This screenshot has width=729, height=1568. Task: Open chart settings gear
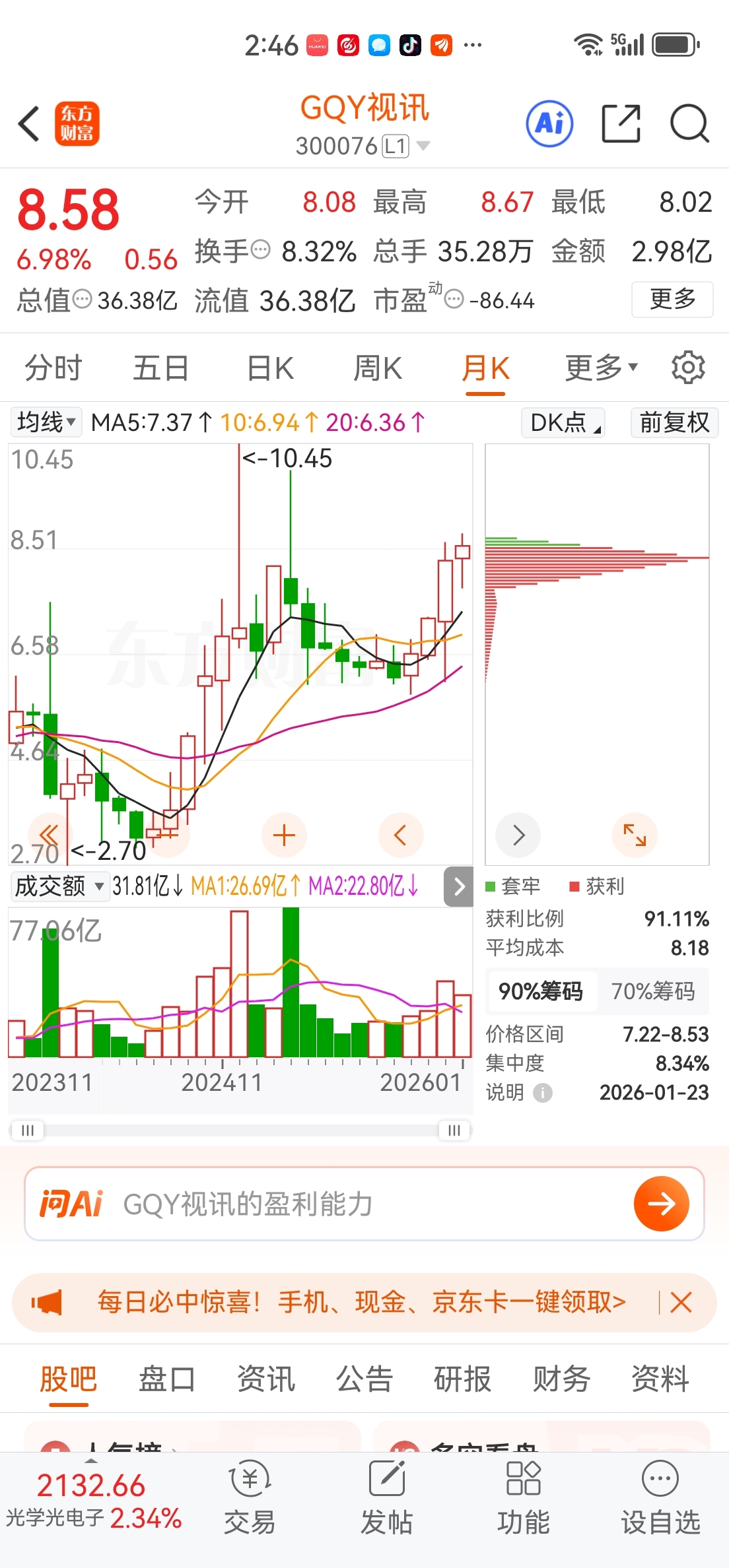[x=688, y=368]
